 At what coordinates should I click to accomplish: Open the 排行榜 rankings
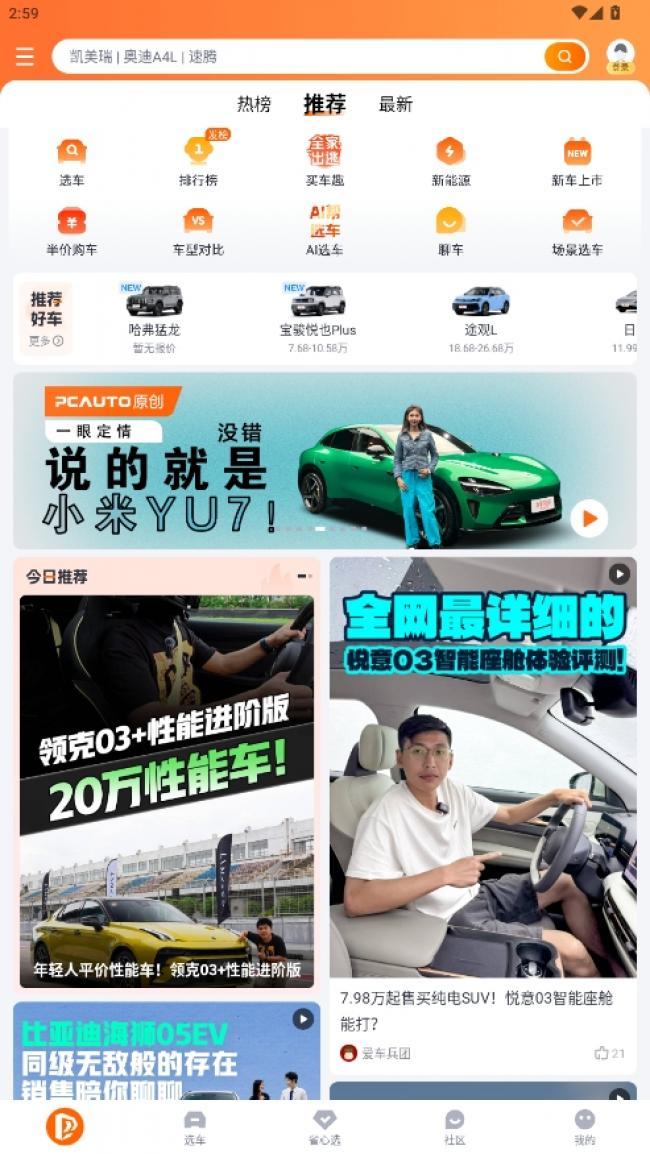[199, 162]
